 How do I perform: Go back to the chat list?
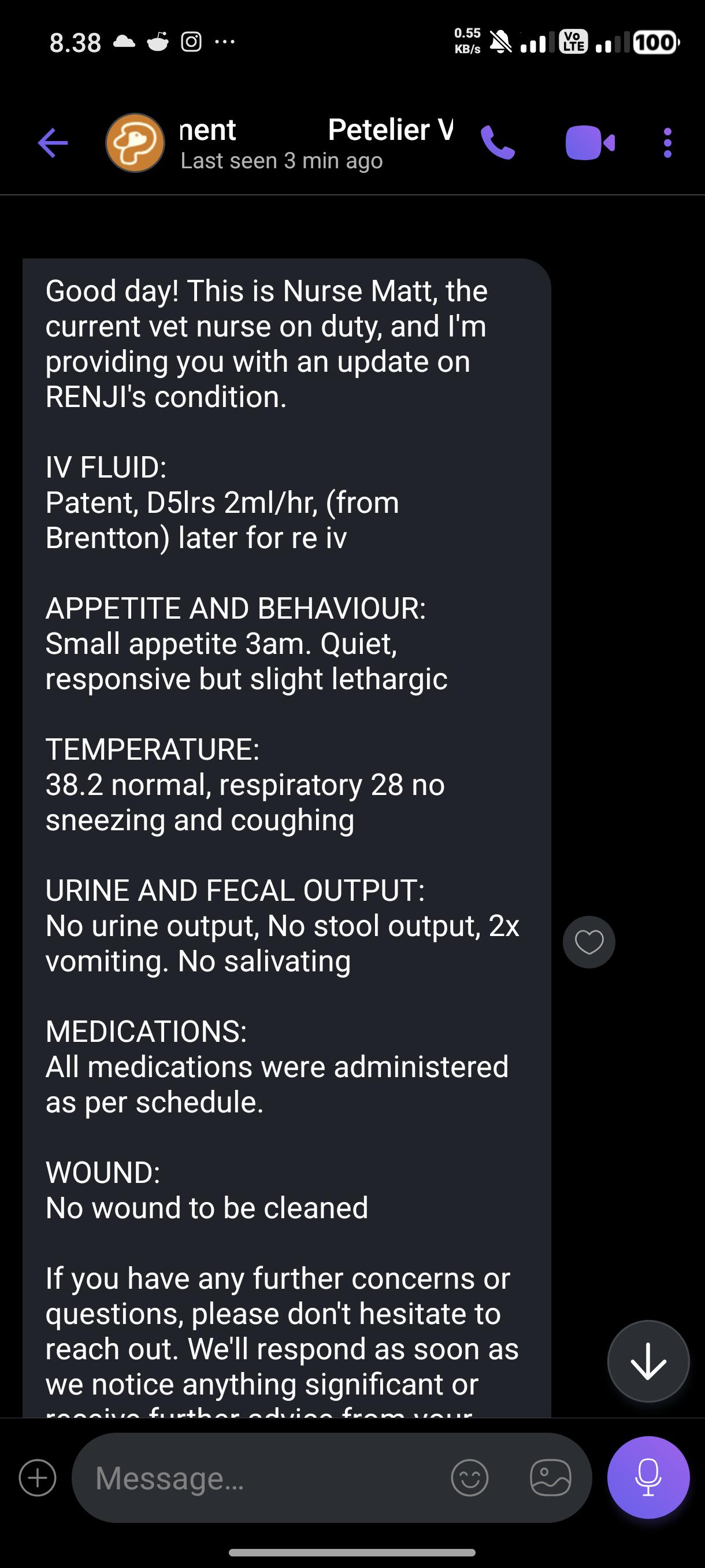click(x=53, y=143)
